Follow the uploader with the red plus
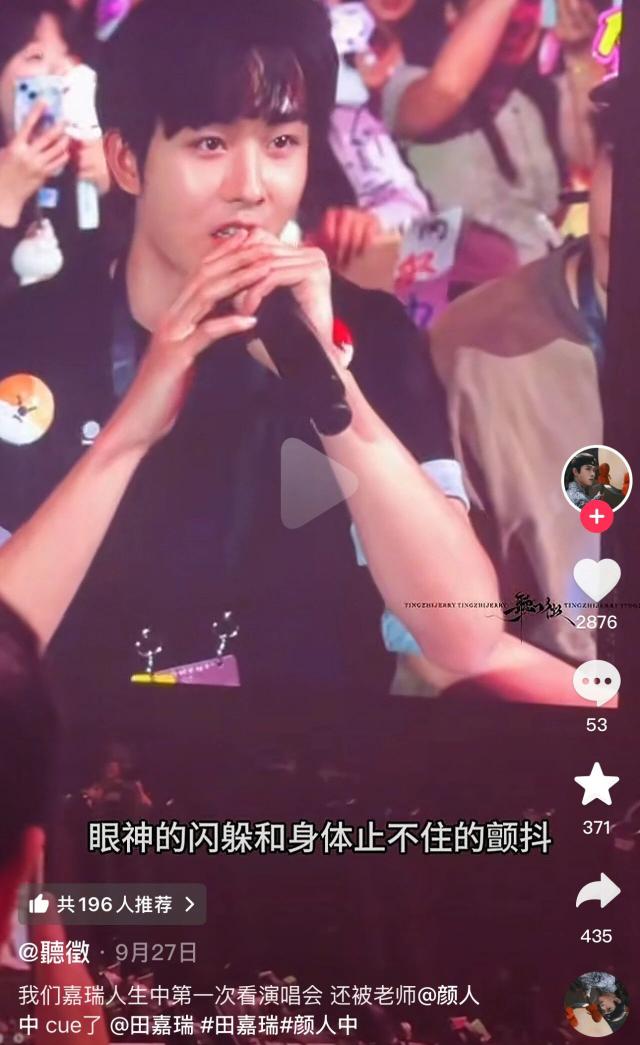The image size is (640, 1045). pyautogui.click(x=596, y=517)
